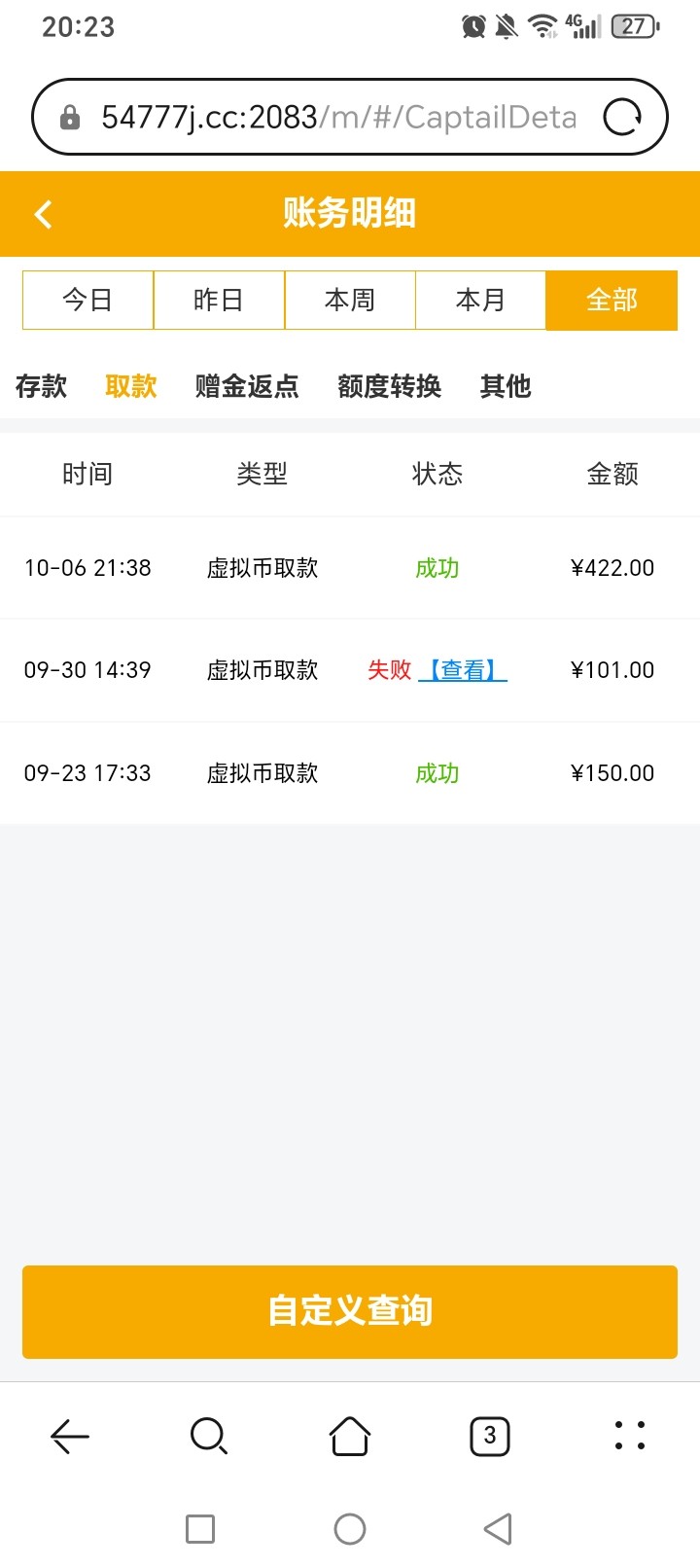
Task: Switch to the 存款 tab
Action: (42, 386)
